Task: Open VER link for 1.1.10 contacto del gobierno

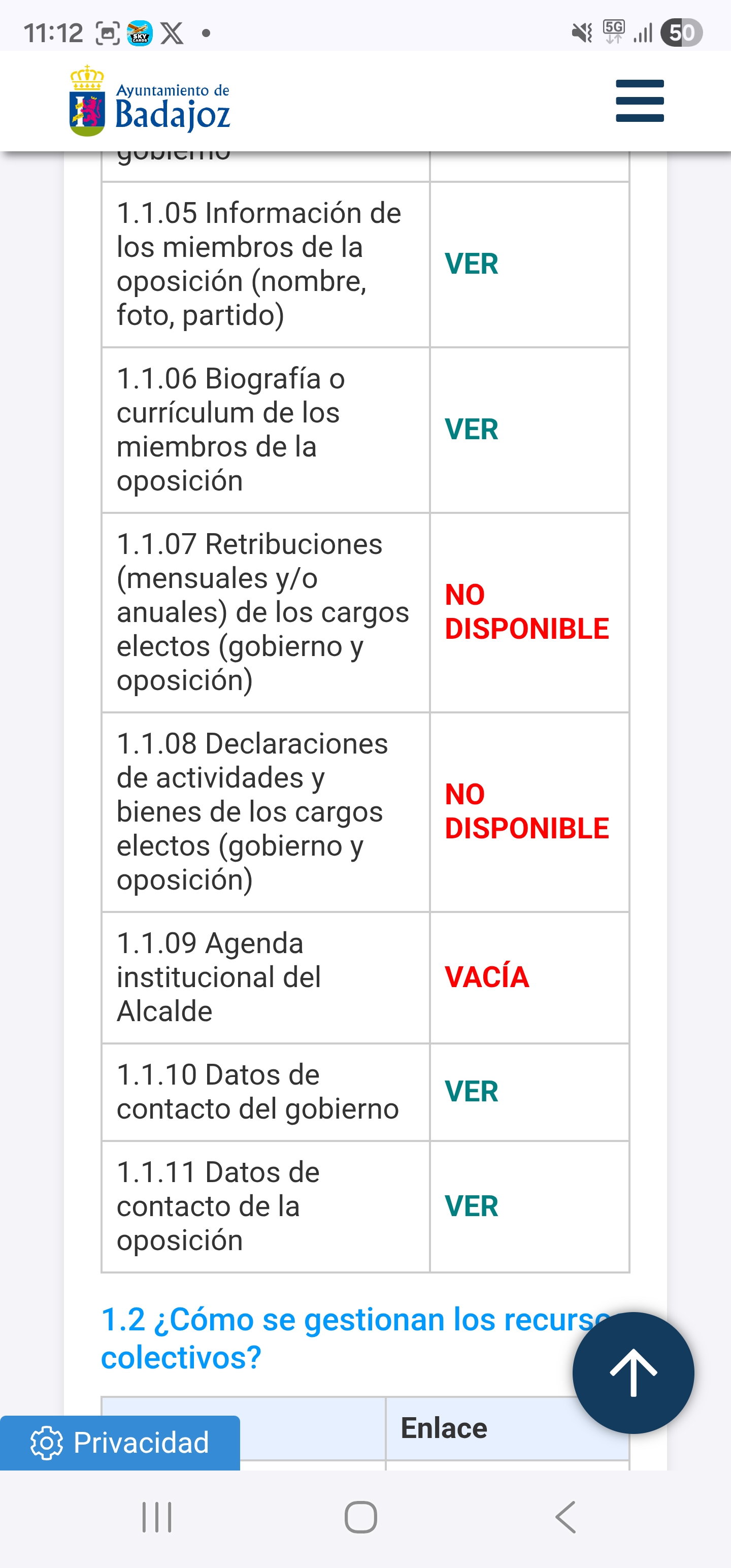Action: pyautogui.click(x=471, y=1092)
